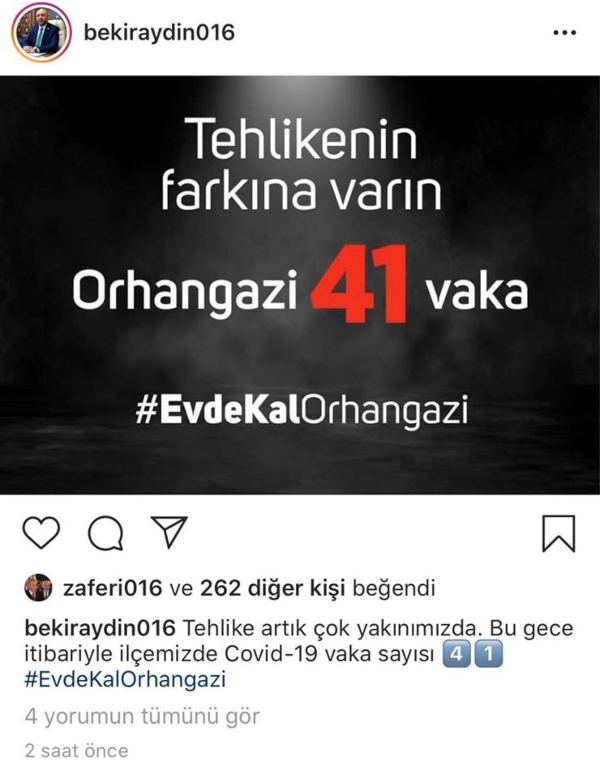600x778 pixels.
Task: Open the post's three-dot options menu
Action: point(565,33)
